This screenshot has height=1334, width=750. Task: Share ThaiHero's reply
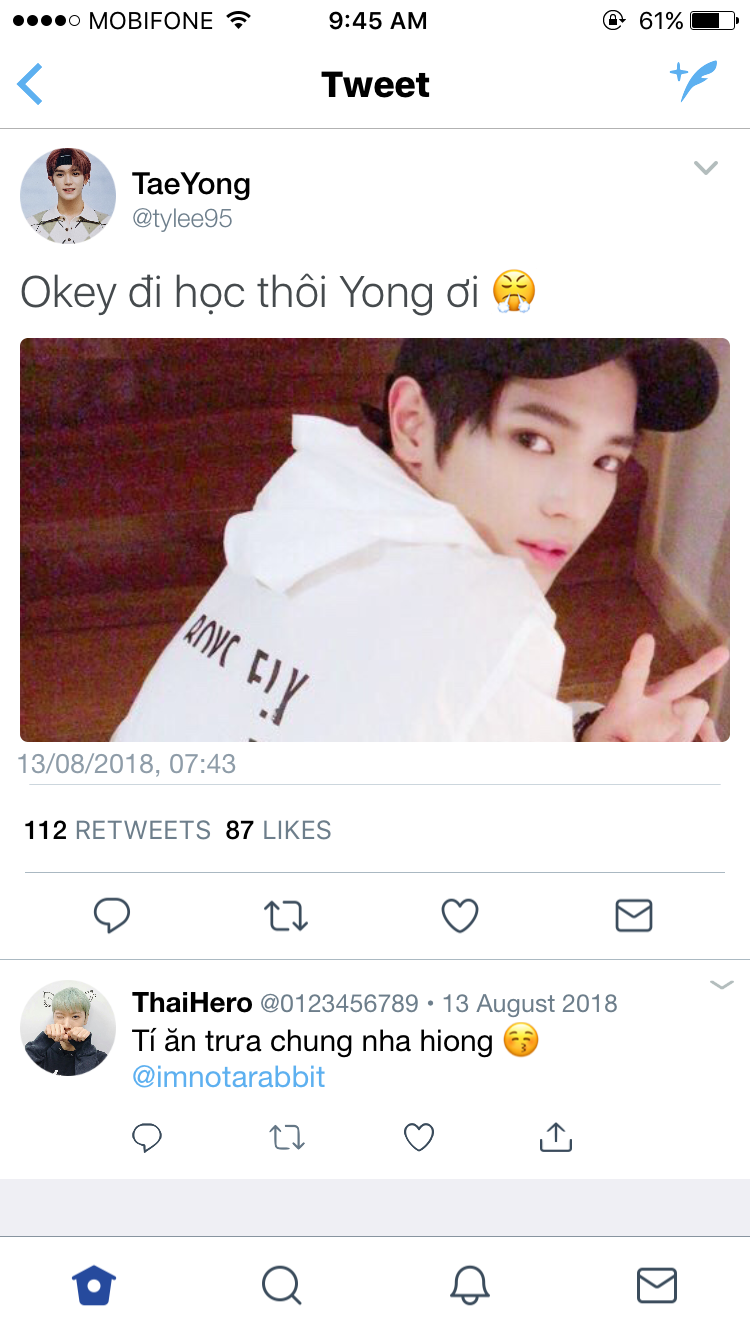(555, 1136)
